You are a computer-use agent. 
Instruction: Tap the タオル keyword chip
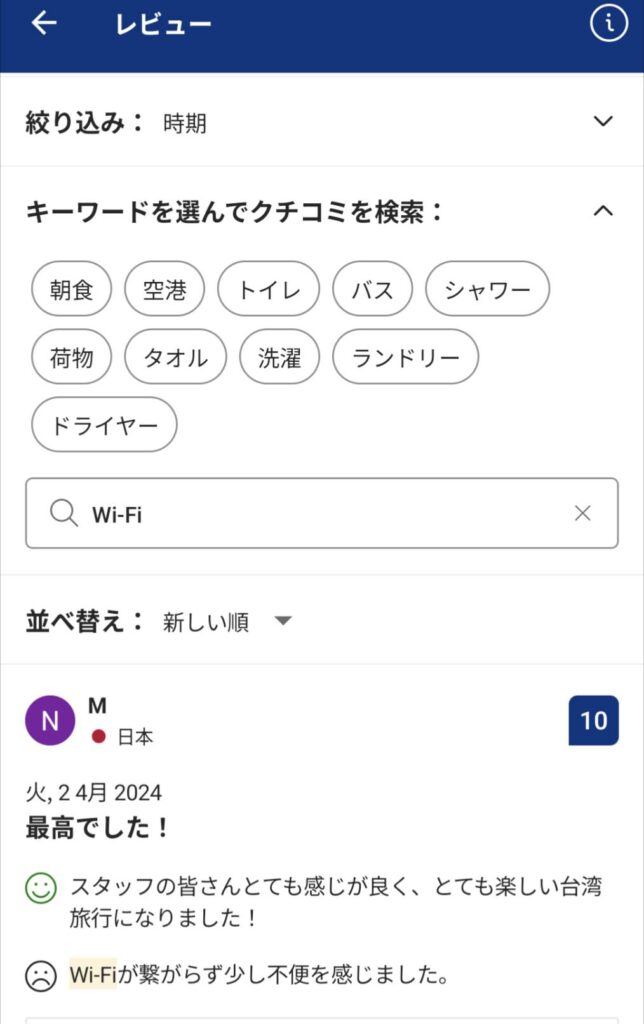coord(175,357)
